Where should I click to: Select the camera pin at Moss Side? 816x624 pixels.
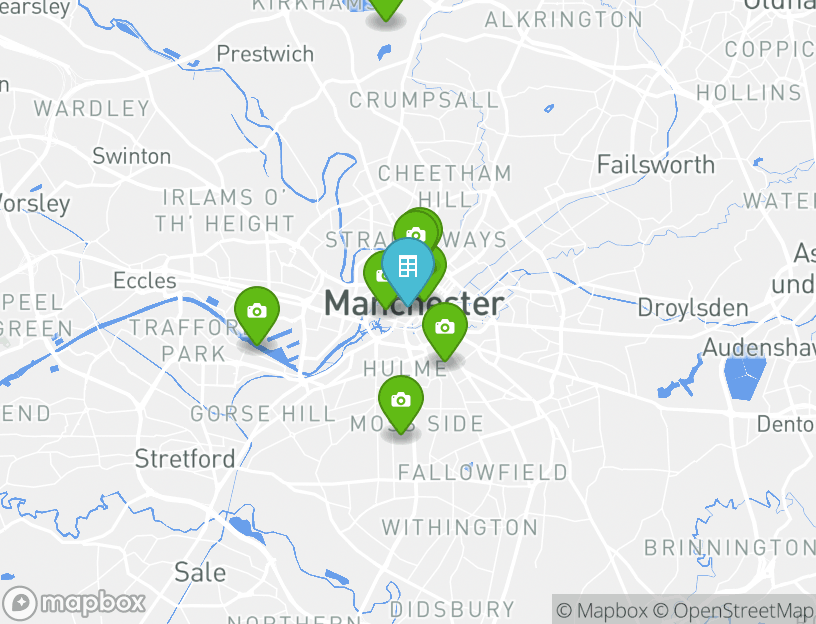(401, 400)
